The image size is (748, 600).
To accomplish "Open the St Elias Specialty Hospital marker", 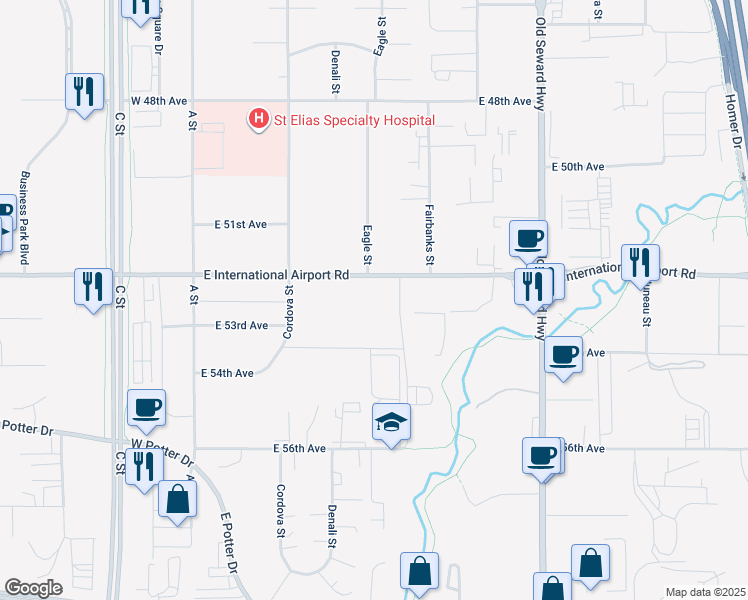I will click(259, 119).
